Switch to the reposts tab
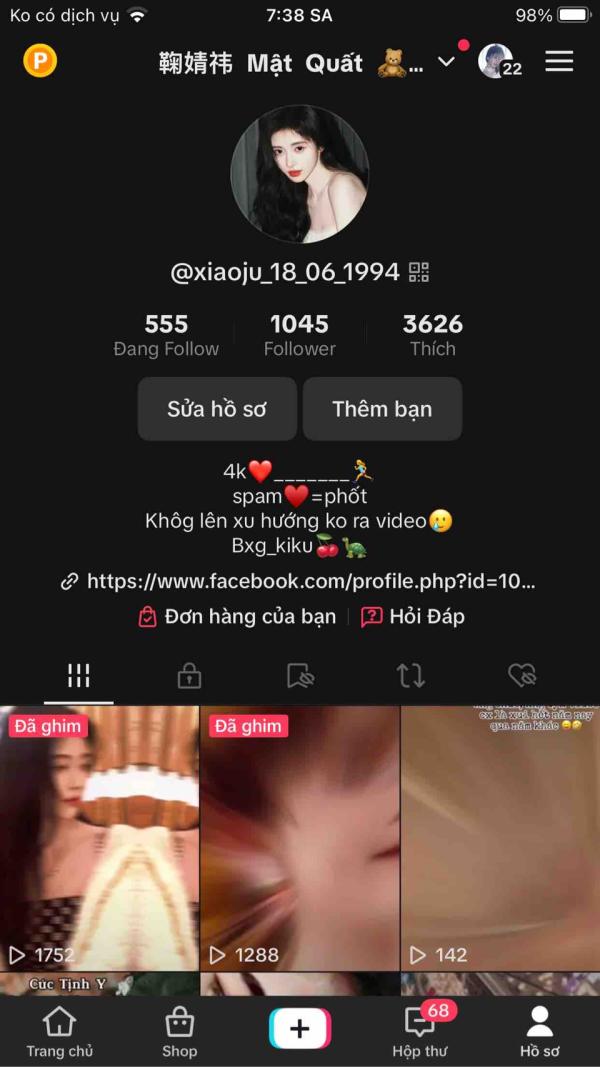Screen dimensions: 600x1067 click(x=410, y=677)
